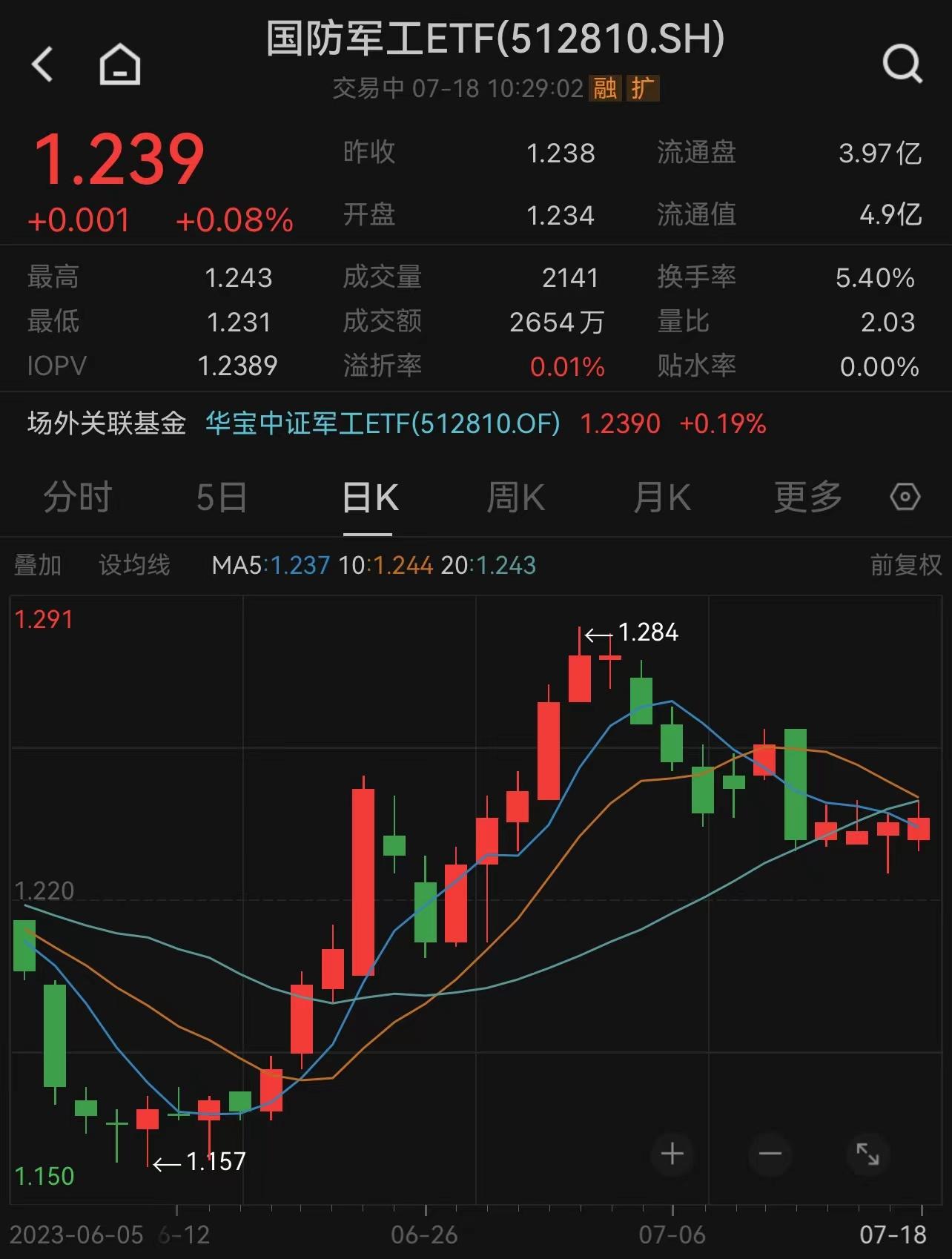Zoom out the K-line chart with minus
Viewport: 952px width, 1259px height.
pyautogui.click(x=770, y=1154)
